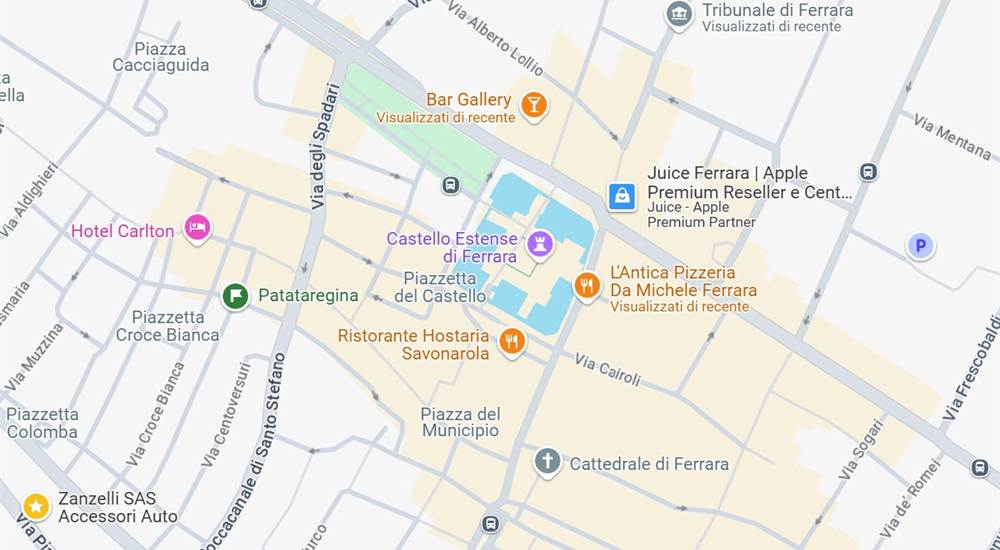The width and height of the screenshot is (1000, 550).
Task: Open the bus stop near Via Mentana
Action: 869,172
